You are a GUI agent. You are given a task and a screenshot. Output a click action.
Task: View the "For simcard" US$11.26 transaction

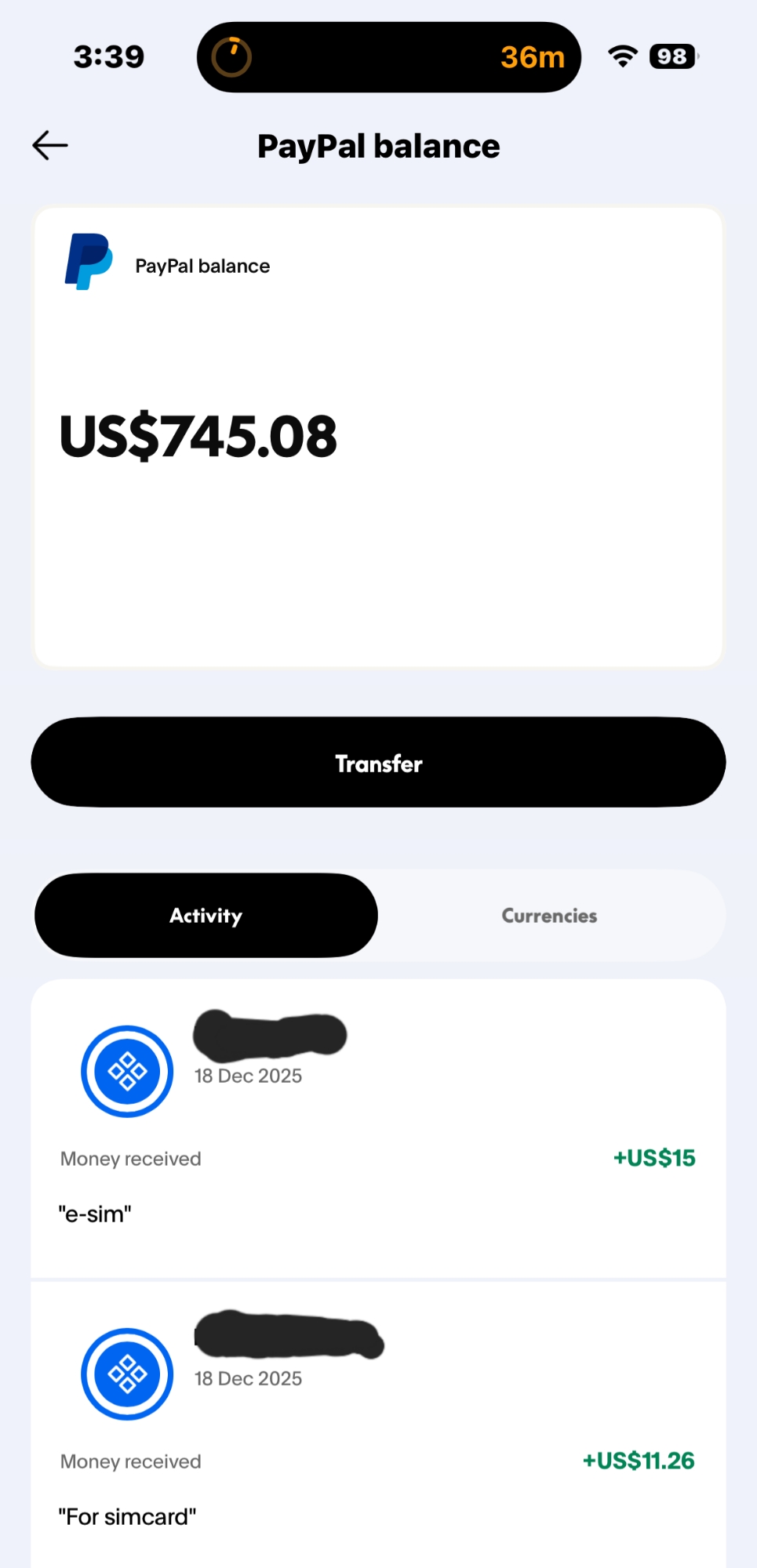click(x=378, y=1427)
